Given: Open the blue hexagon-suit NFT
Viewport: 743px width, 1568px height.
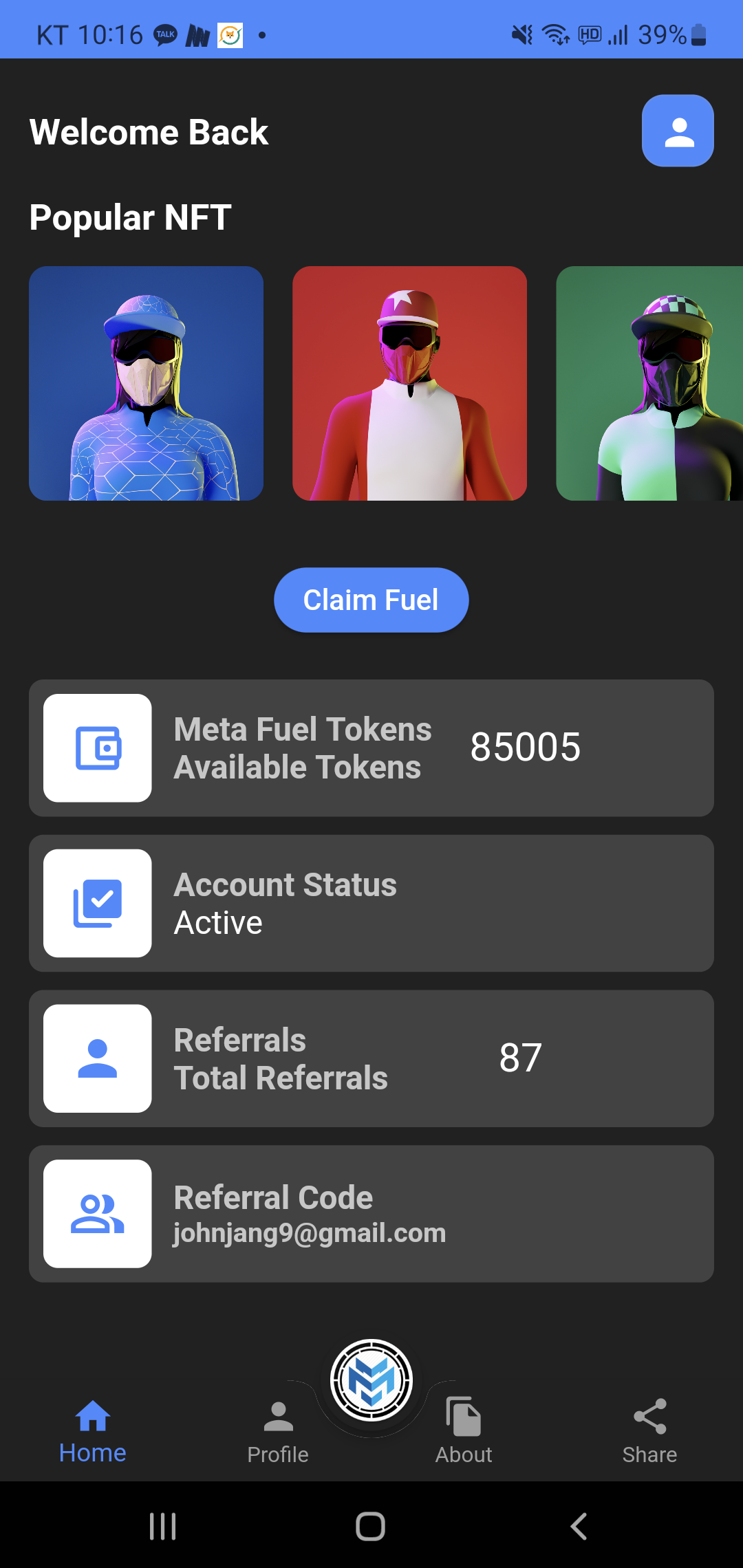Looking at the screenshot, I should tap(146, 383).
